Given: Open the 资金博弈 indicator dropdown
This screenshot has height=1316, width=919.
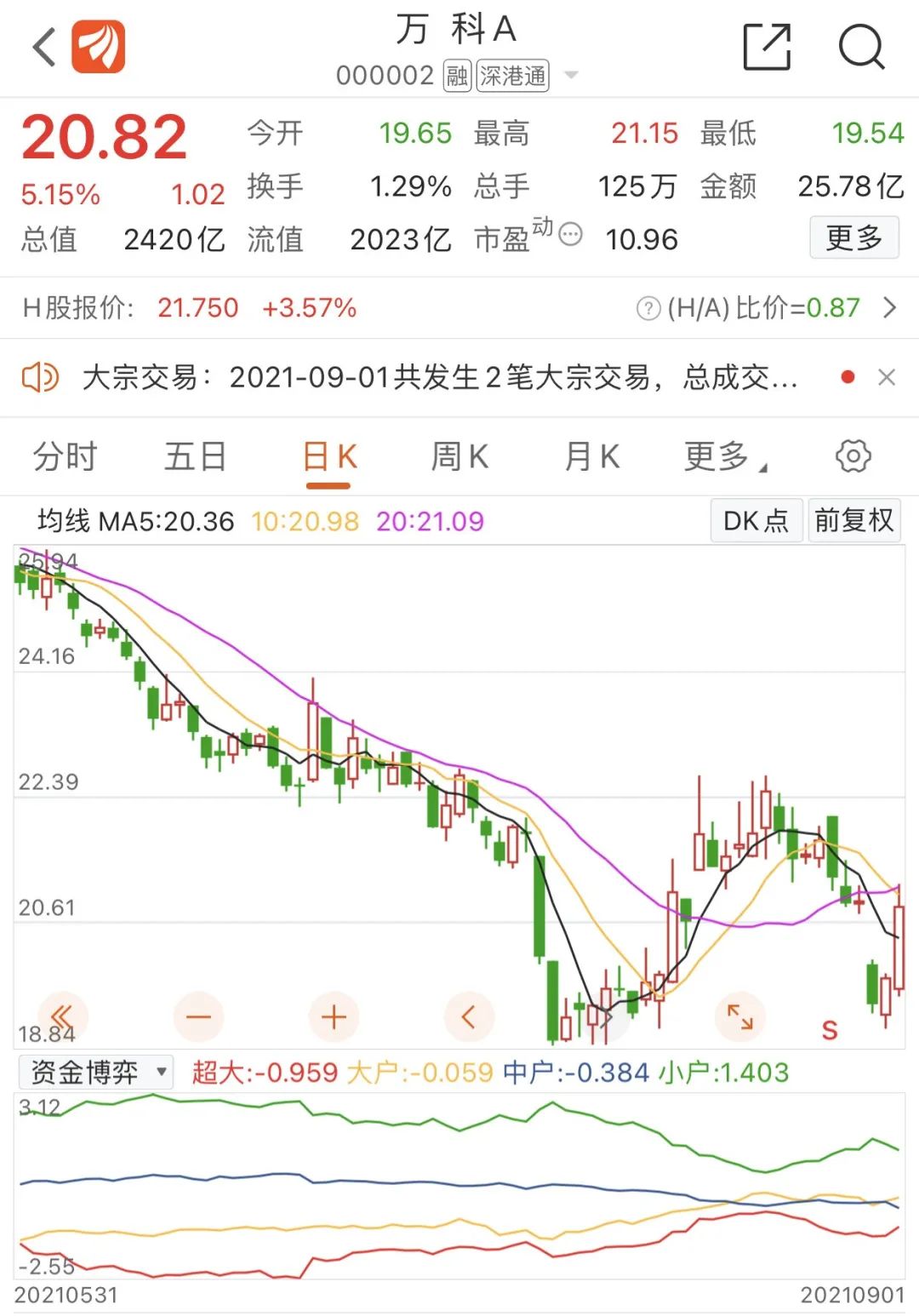Looking at the screenshot, I should click(95, 1073).
